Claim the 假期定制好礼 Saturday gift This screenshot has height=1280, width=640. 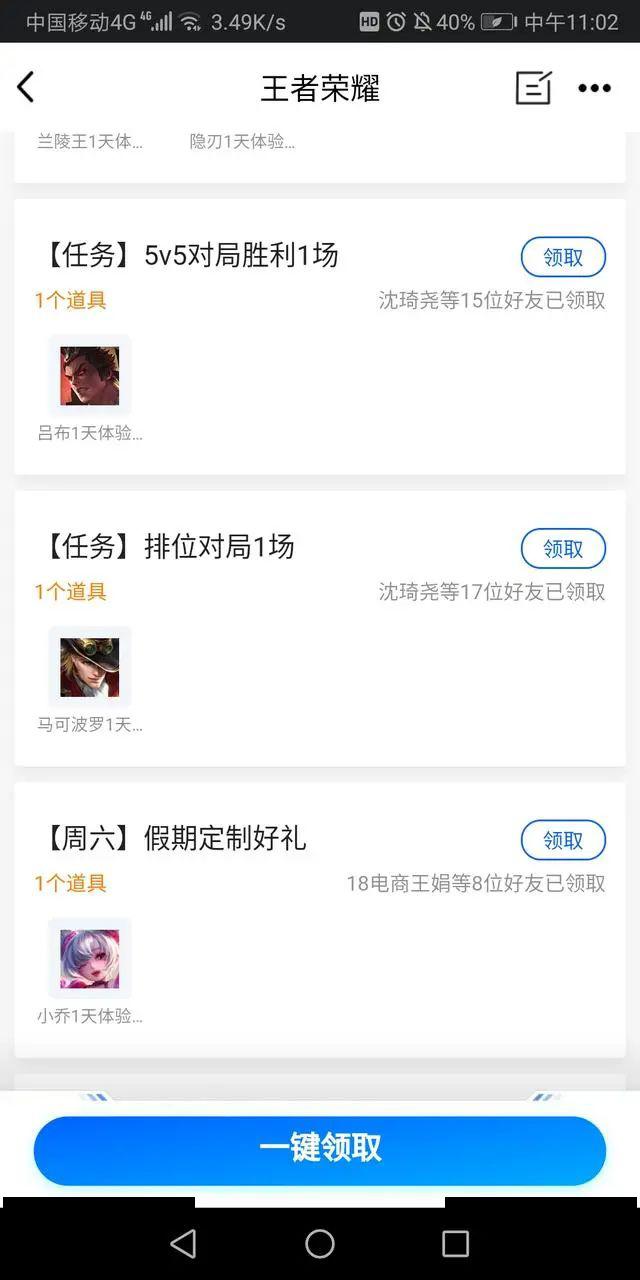pyautogui.click(x=563, y=840)
